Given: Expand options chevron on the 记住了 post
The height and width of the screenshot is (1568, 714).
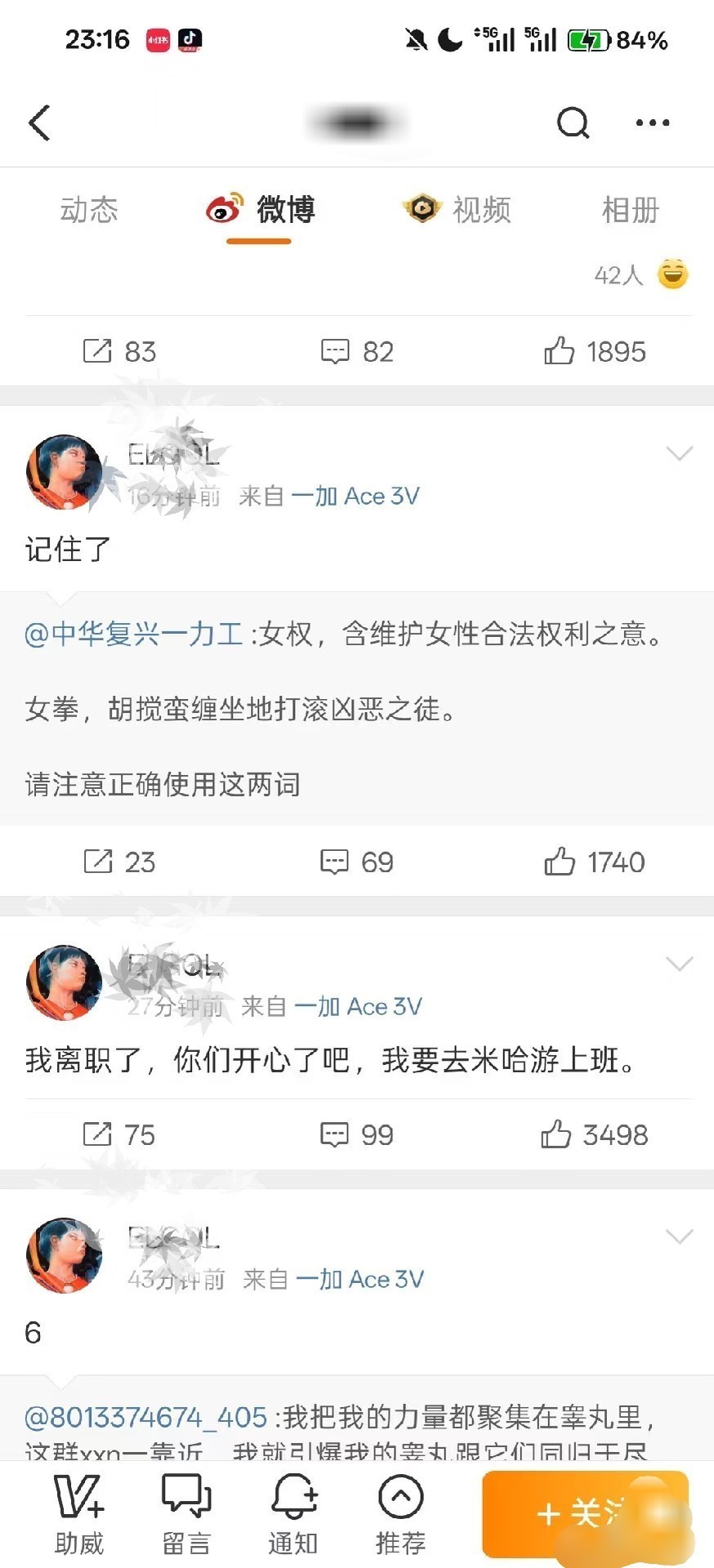Looking at the screenshot, I should [x=680, y=453].
